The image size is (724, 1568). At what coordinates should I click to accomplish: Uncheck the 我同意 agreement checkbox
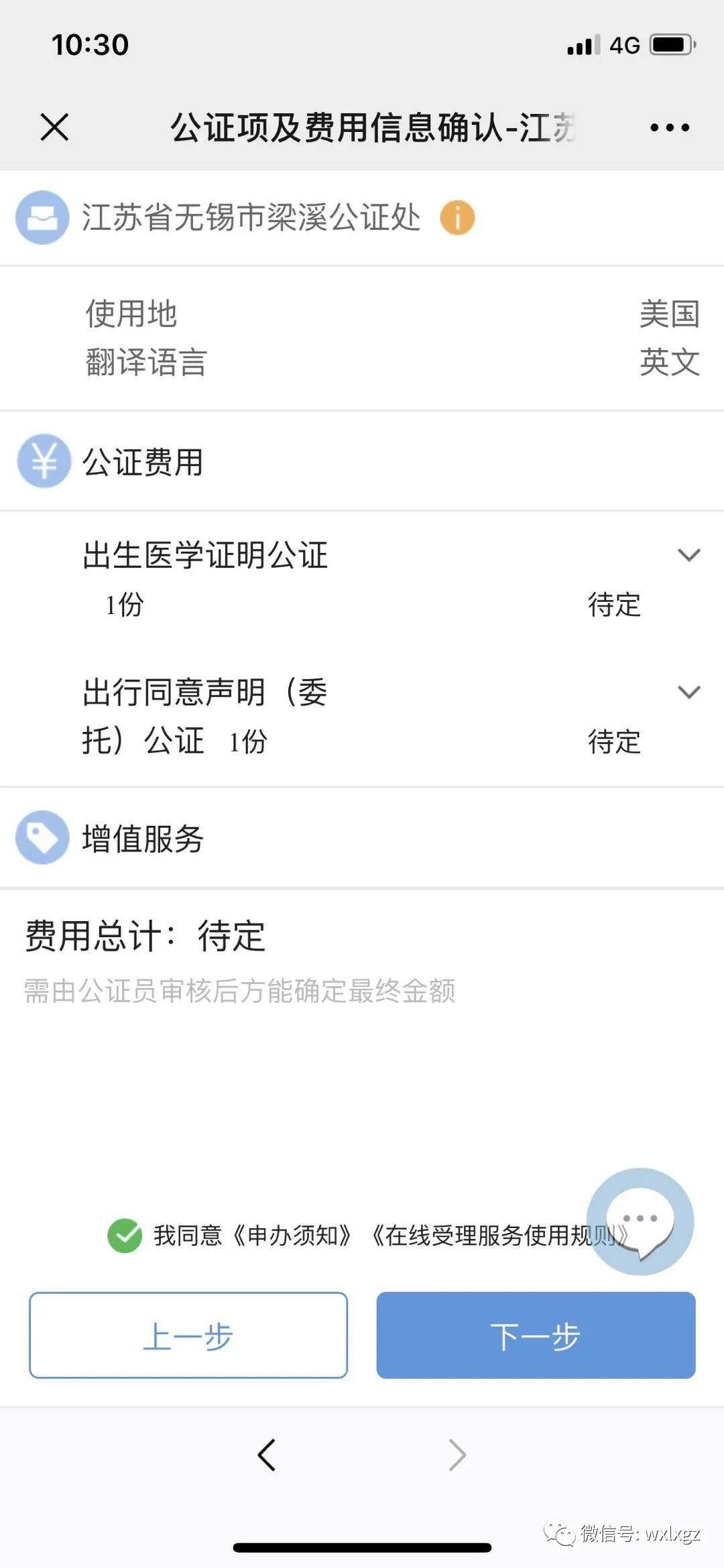[x=125, y=1235]
